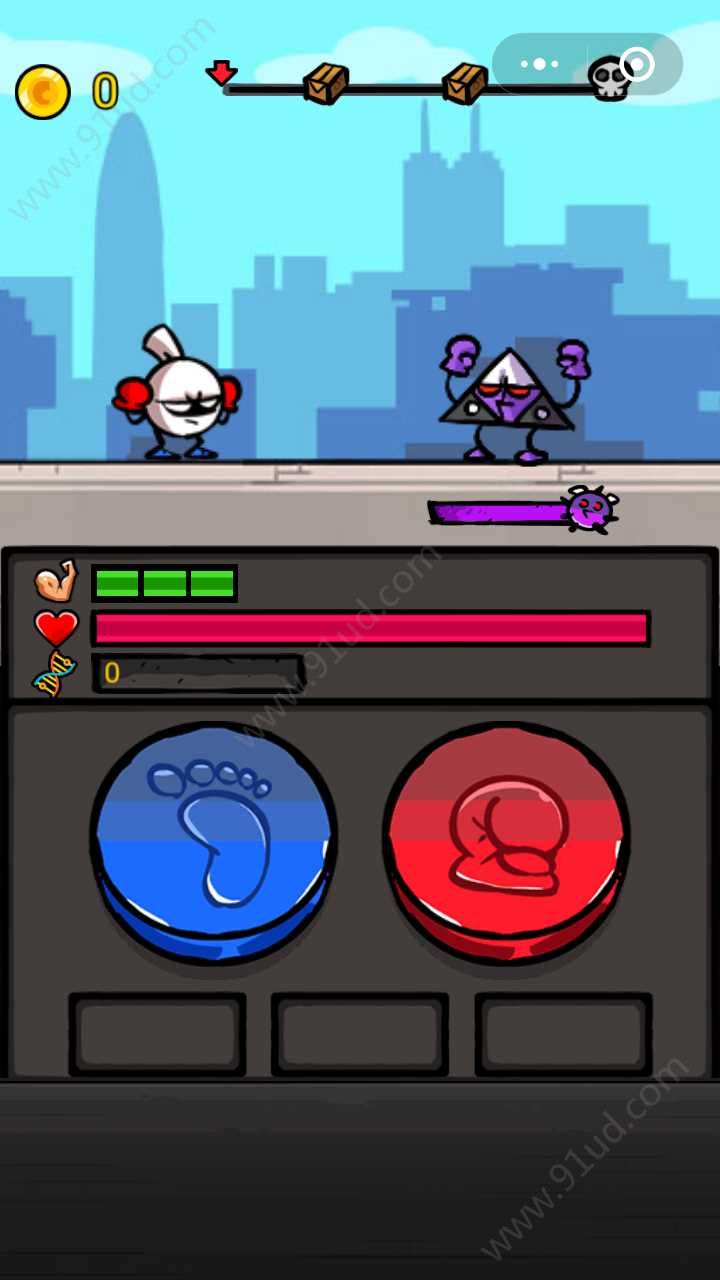Open the mini-program three-dot menu
720x1280 pixels.
tap(540, 64)
